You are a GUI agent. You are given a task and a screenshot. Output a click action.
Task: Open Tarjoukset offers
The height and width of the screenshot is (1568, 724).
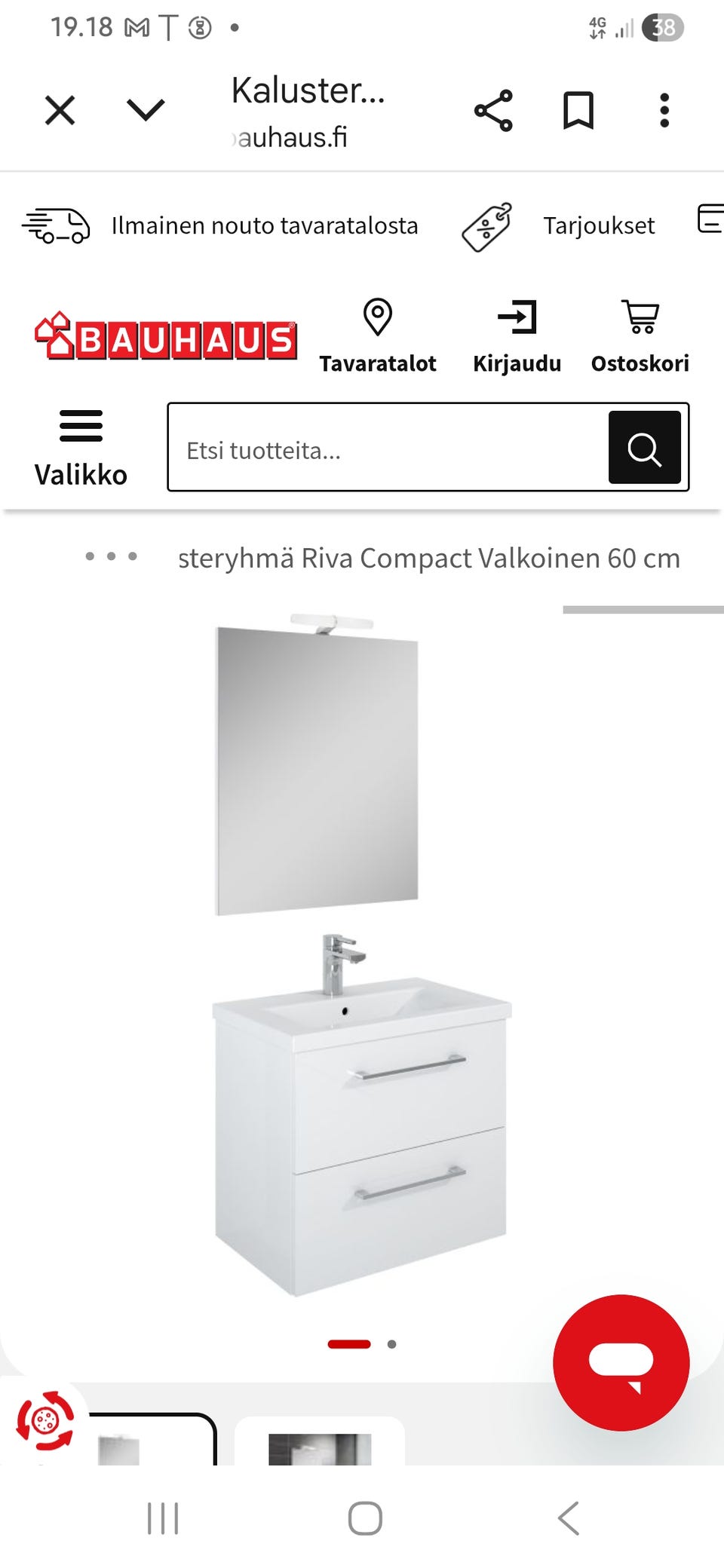point(558,225)
